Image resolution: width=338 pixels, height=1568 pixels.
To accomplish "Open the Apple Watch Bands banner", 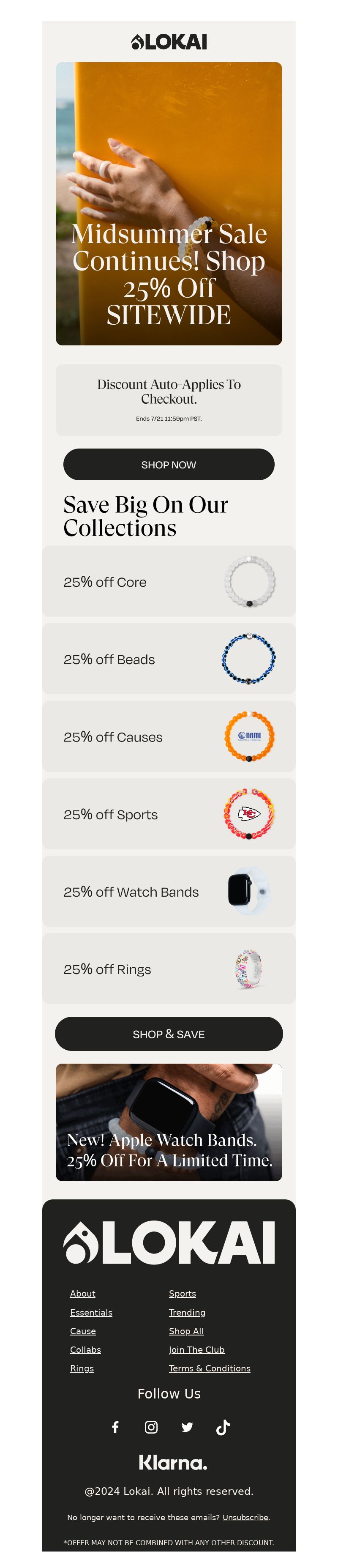I will point(169,1122).
